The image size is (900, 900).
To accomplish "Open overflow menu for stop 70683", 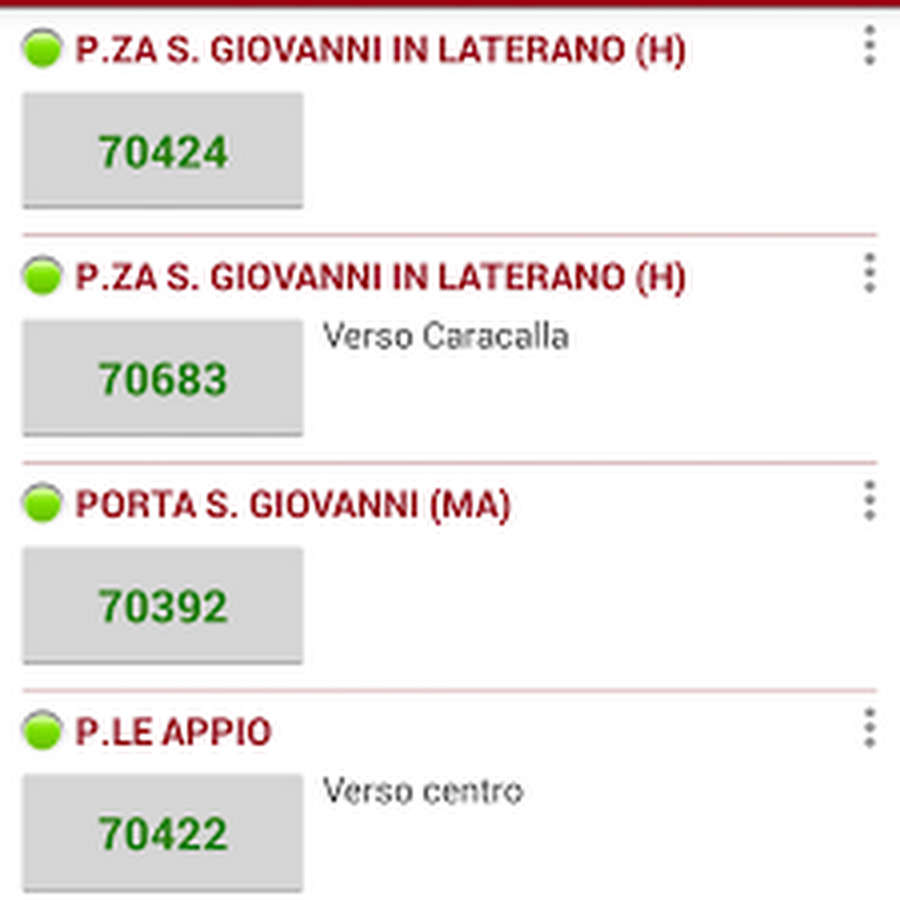I will 869,273.
